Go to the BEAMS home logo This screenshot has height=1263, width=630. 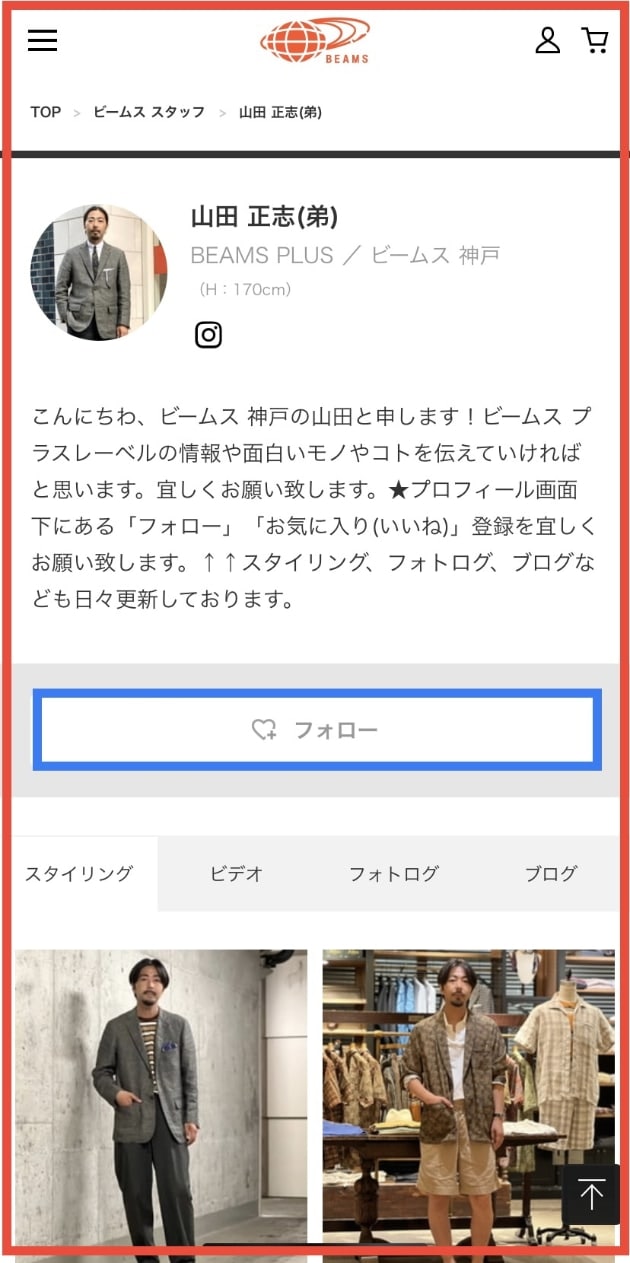click(x=315, y=43)
